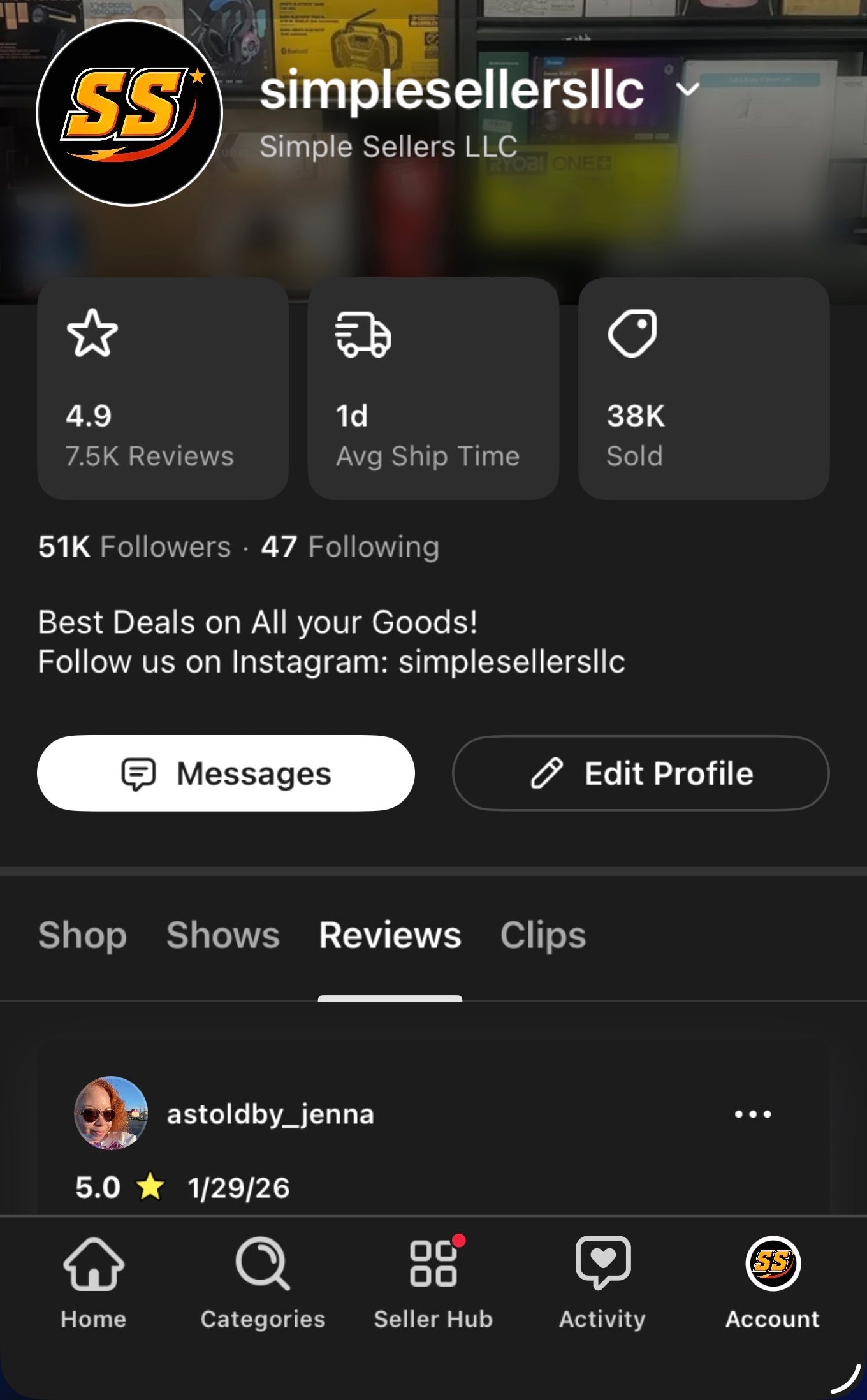
Task: Open Seller Hub
Action: tap(433, 1281)
